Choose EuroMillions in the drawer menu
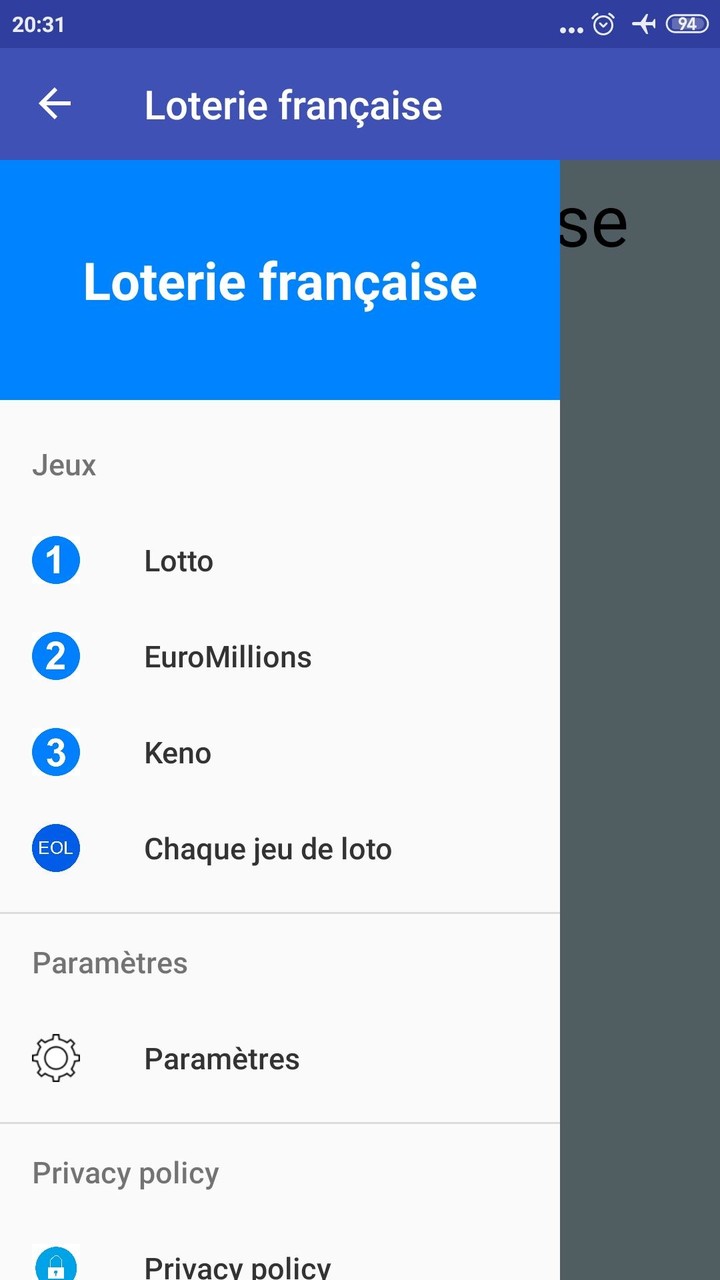 [227, 656]
